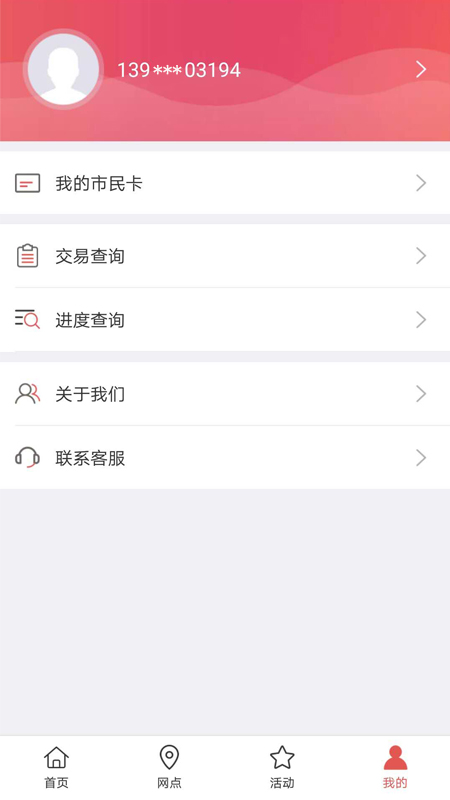This screenshot has width=450, height=800.
Task: Open 交易查询 transaction lookup
Action: coord(225,256)
